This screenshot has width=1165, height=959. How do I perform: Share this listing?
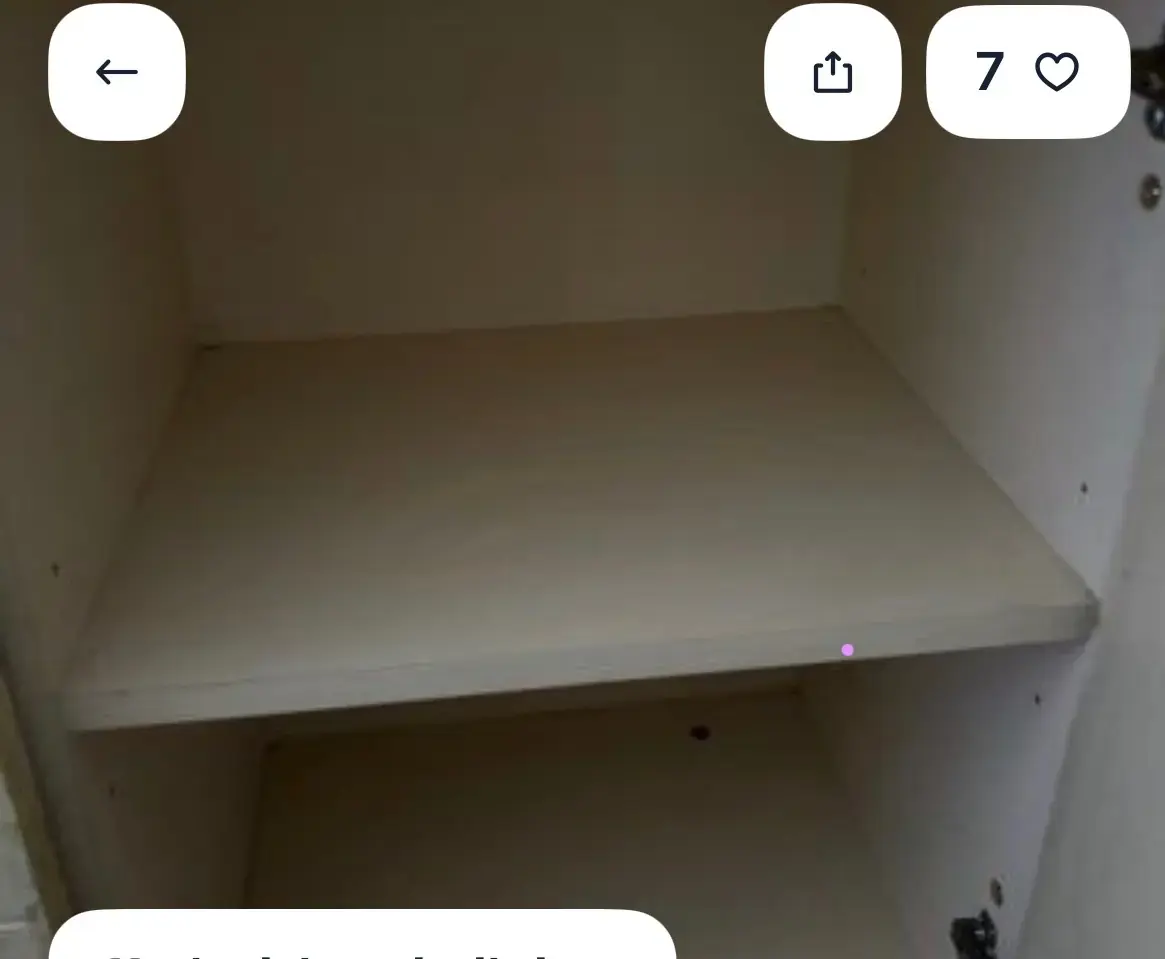pos(832,72)
